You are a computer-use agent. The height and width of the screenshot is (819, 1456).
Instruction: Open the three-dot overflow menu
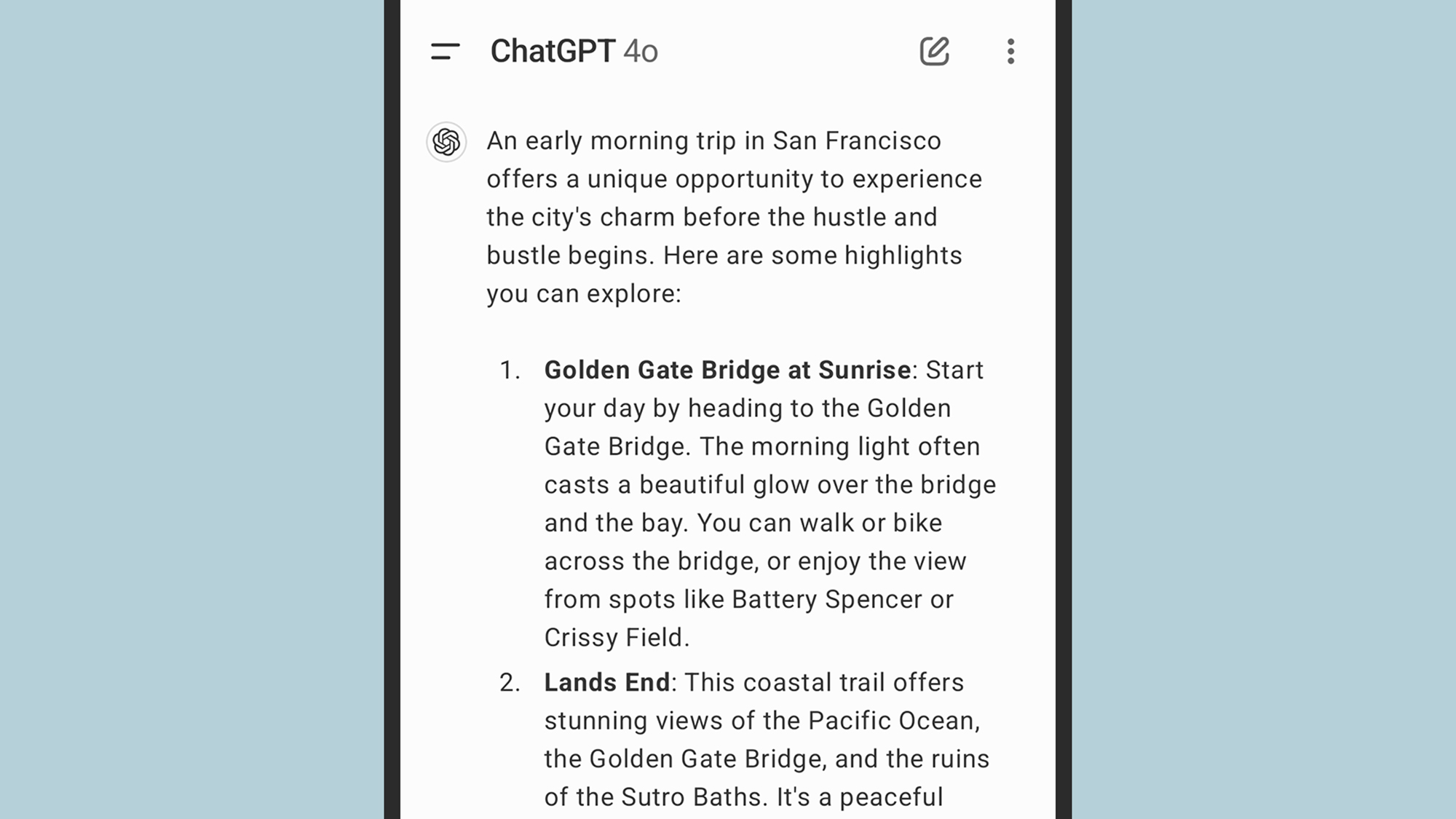click(1010, 52)
